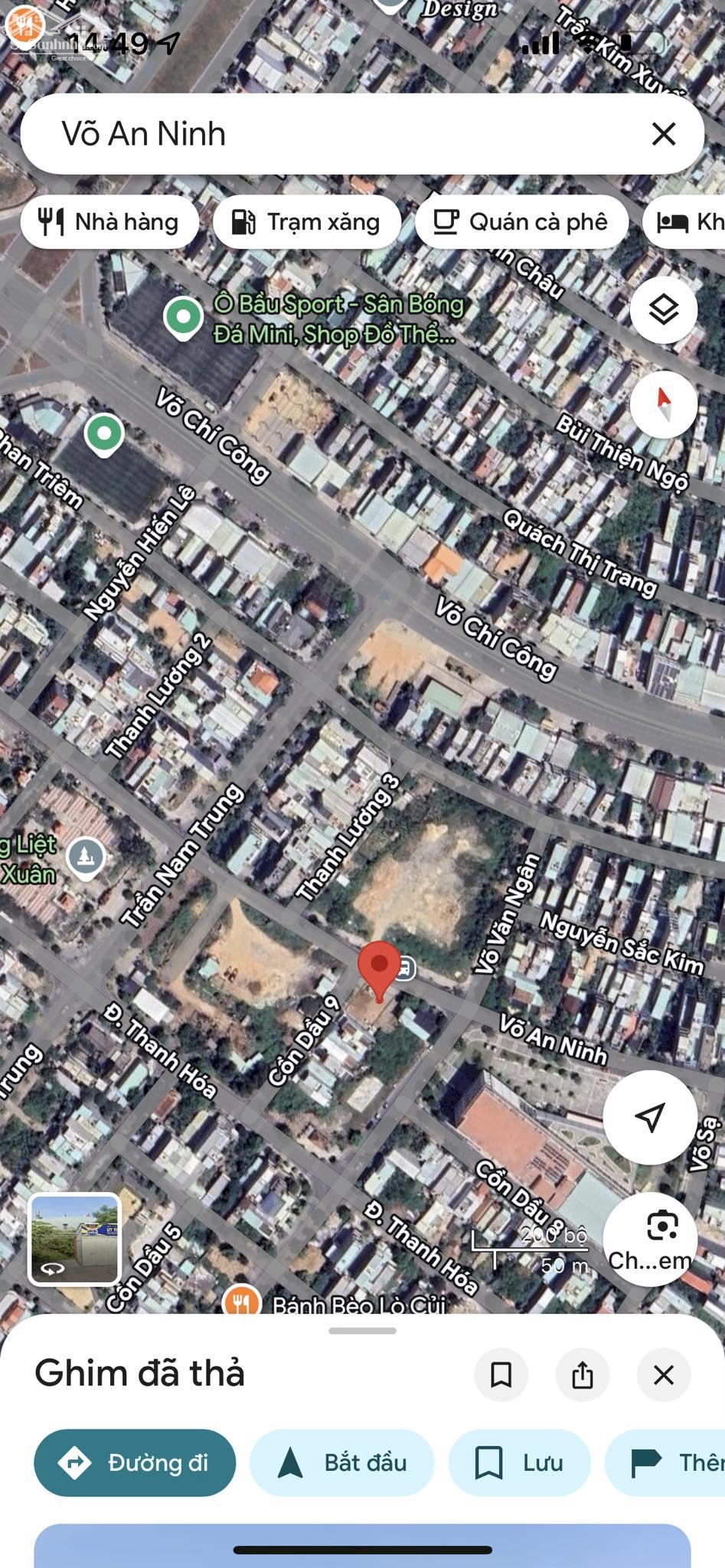Reset map orientation with compass
725x1568 pixels.
[x=663, y=403]
